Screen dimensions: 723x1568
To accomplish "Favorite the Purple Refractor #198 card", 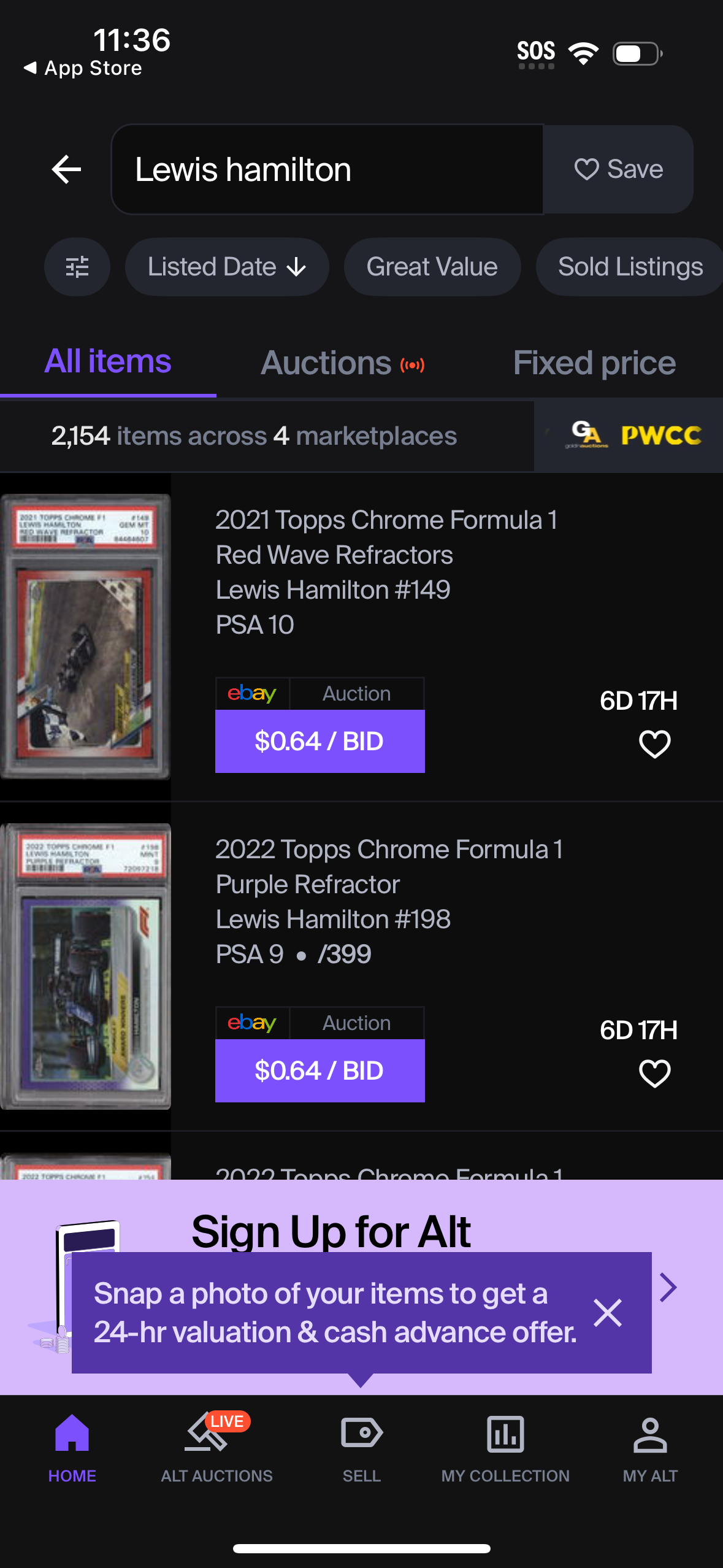I will point(654,1074).
